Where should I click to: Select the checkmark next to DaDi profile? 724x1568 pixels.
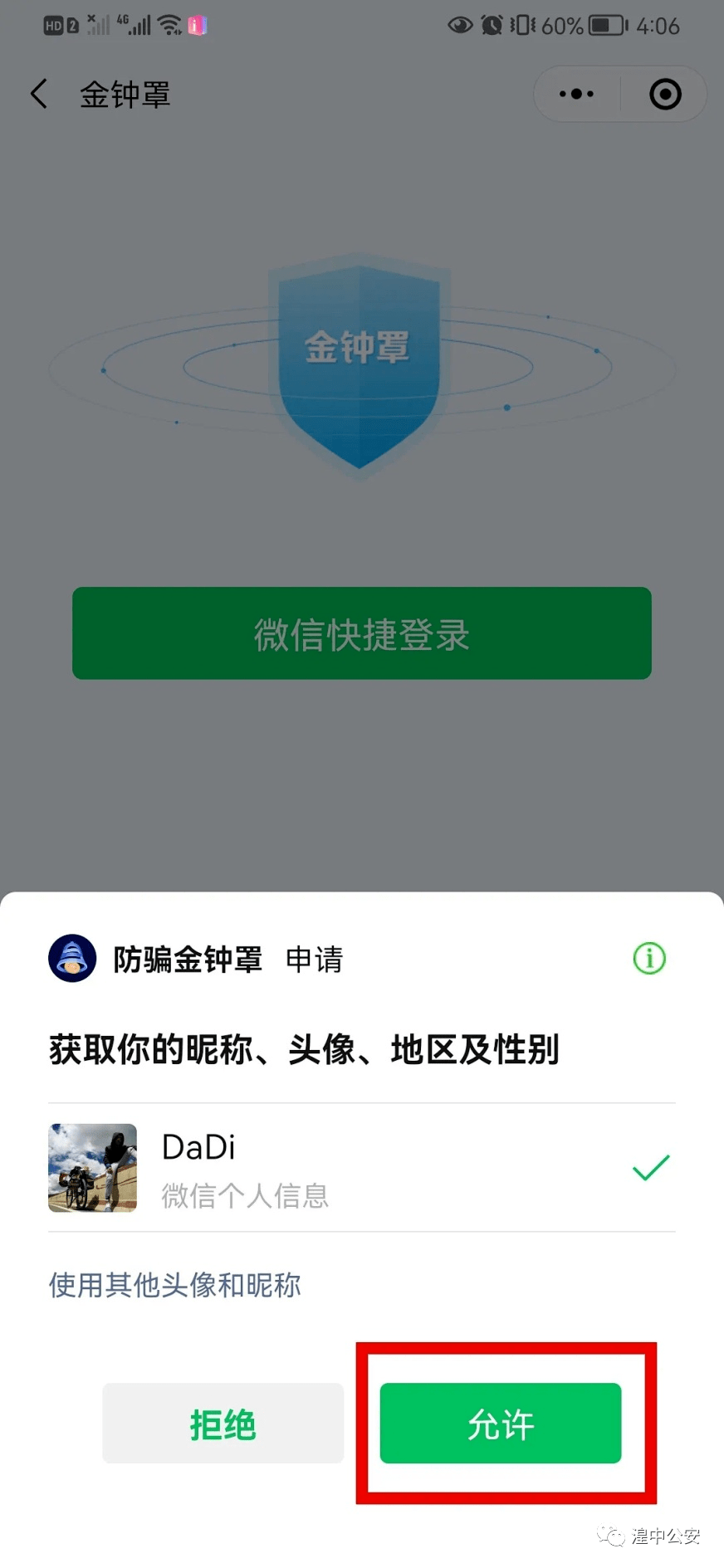tap(652, 1168)
